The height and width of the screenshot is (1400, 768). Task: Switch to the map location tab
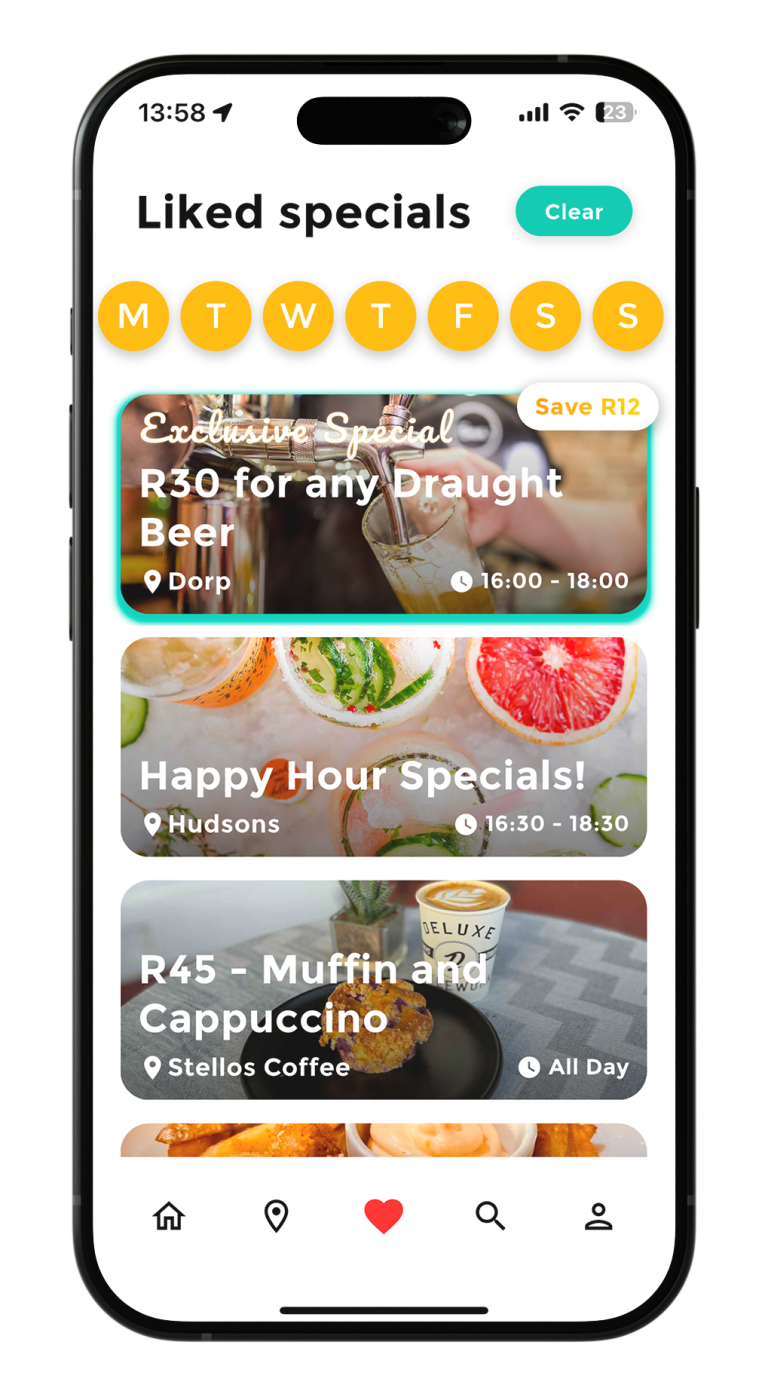tap(276, 1216)
